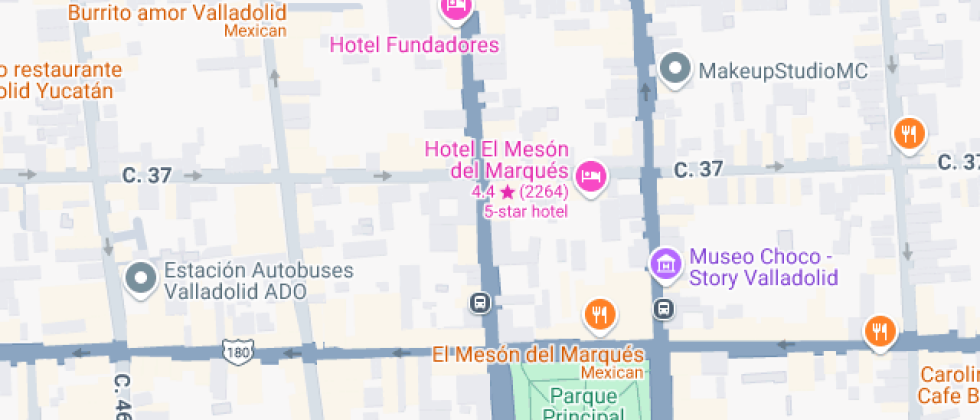
Task: Tap the bus stop icon beside Museo Choco-Story
Action: [662, 308]
